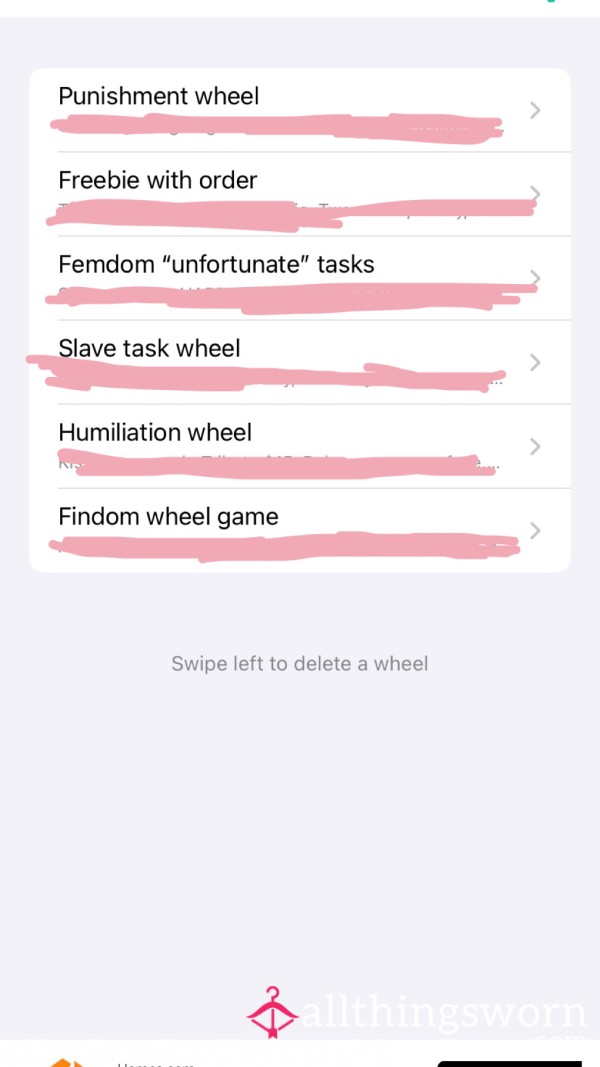The height and width of the screenshot is (1067, 600).
Task: Choose the Humiliation wheel
Action: tap(300, 446)
